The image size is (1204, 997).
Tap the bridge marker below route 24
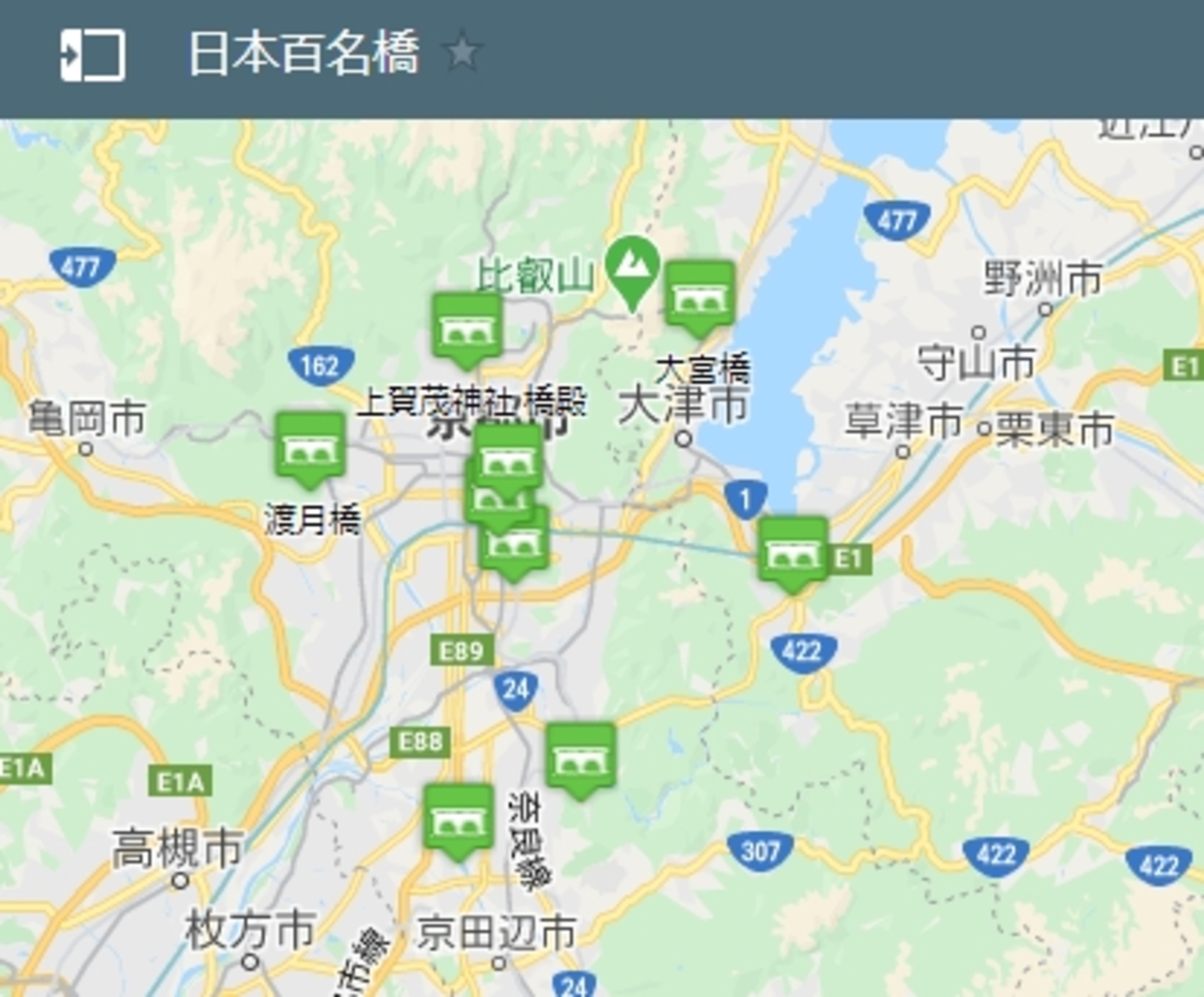tap(581, 758)
